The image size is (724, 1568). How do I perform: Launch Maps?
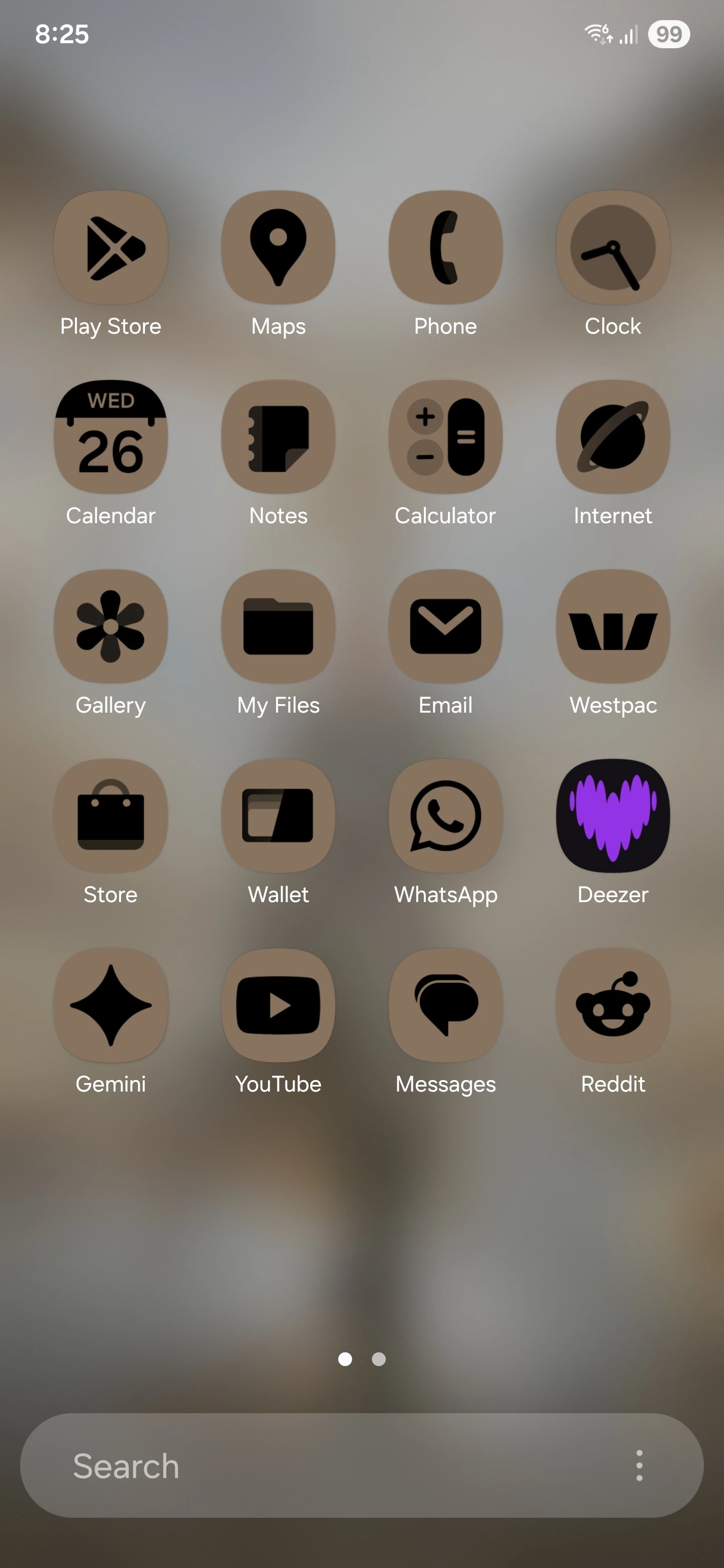[x=278, y=248]
